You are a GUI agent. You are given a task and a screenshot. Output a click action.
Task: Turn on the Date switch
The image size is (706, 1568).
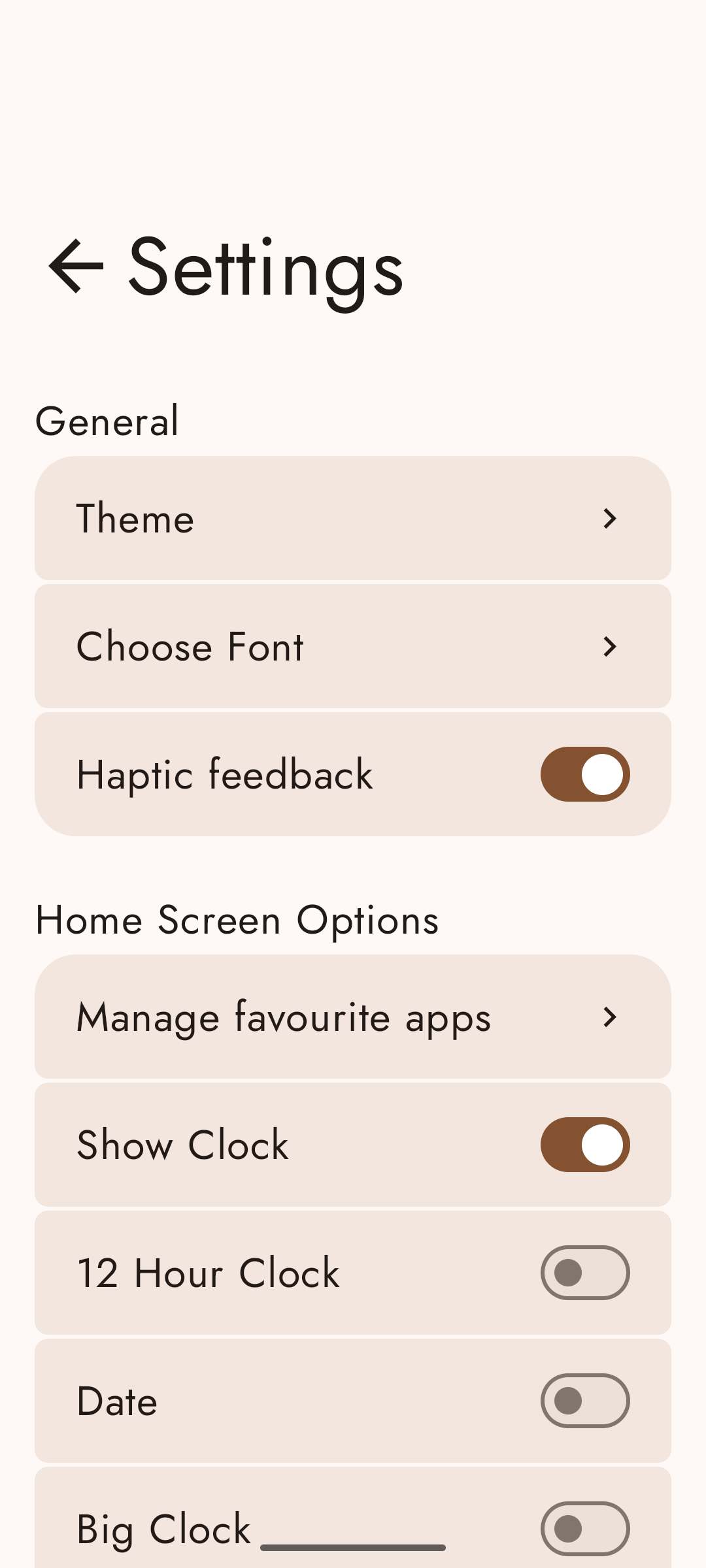coord(584,1401)
